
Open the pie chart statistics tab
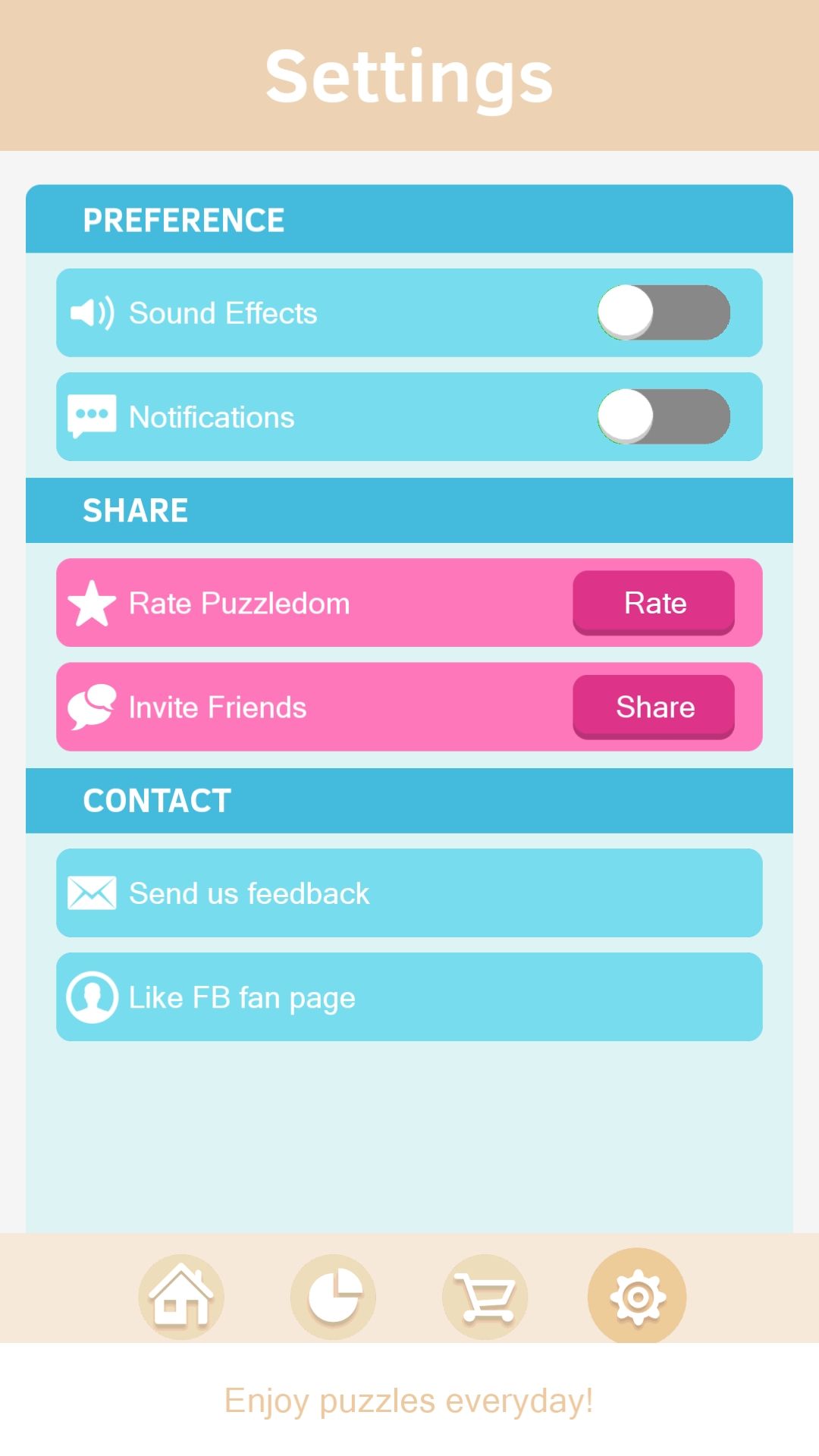(333, 1297)
